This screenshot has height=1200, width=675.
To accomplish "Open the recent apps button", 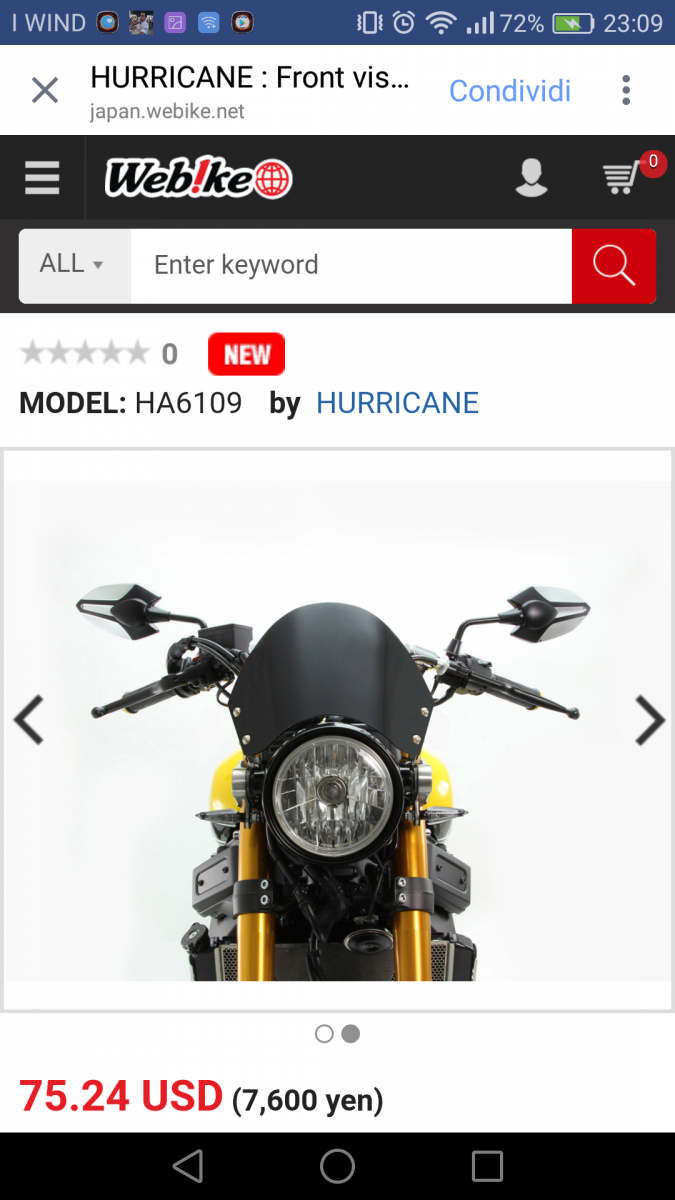I will [x=487, y=1166].
